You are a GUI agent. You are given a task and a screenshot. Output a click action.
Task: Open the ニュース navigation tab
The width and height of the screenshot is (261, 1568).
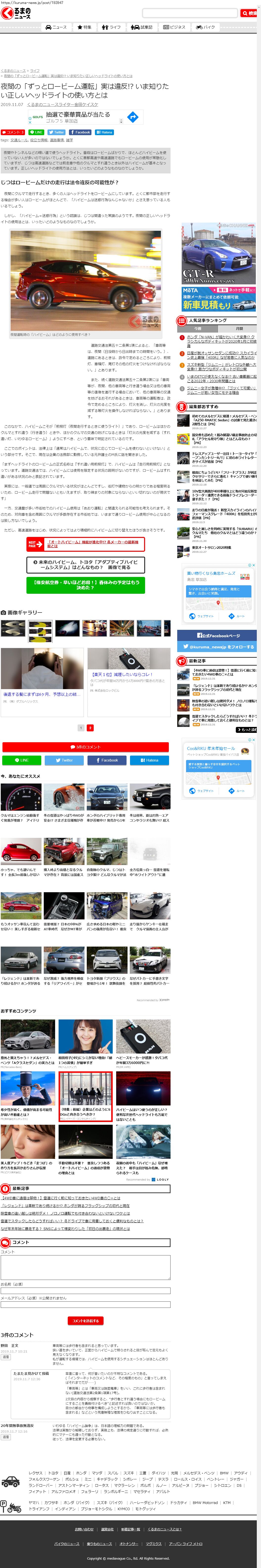(x=56, y=27)
